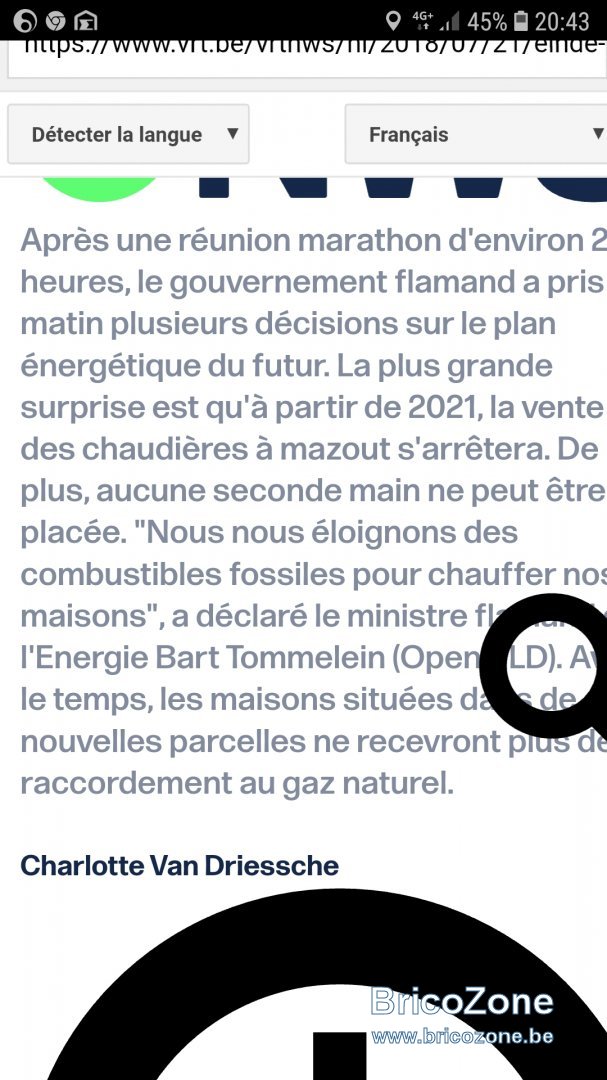The height and width of the screenshot is (1080, 607).
Task: Tap the URL field with the vrt.be address
Action: tap(307, 59)
